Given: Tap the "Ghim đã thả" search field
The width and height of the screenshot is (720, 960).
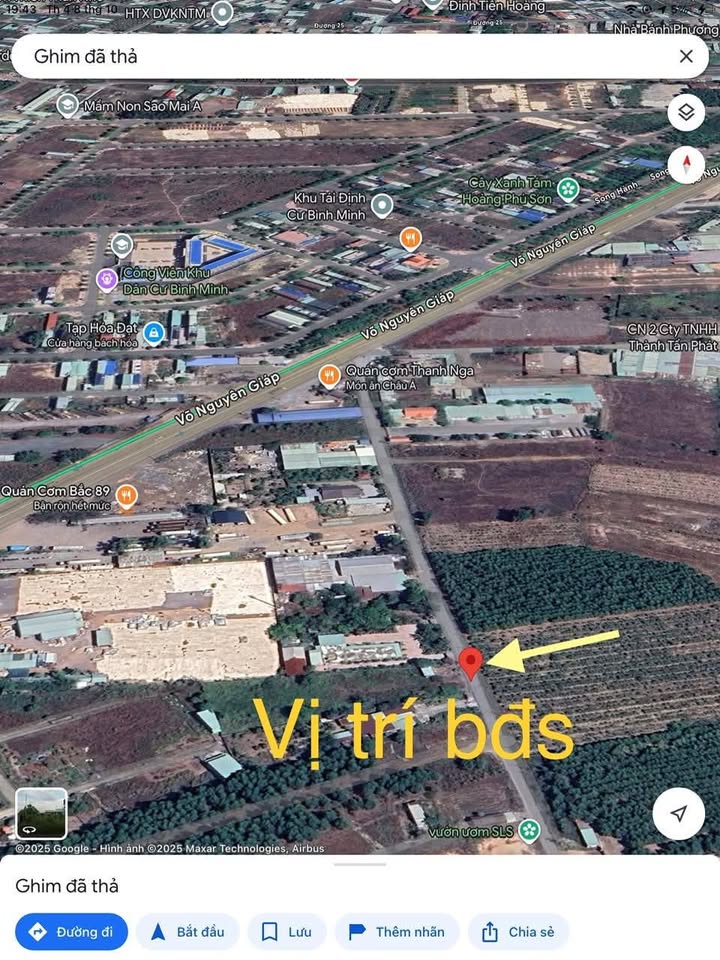Looking at the screenshot, I should coord(340,56).
